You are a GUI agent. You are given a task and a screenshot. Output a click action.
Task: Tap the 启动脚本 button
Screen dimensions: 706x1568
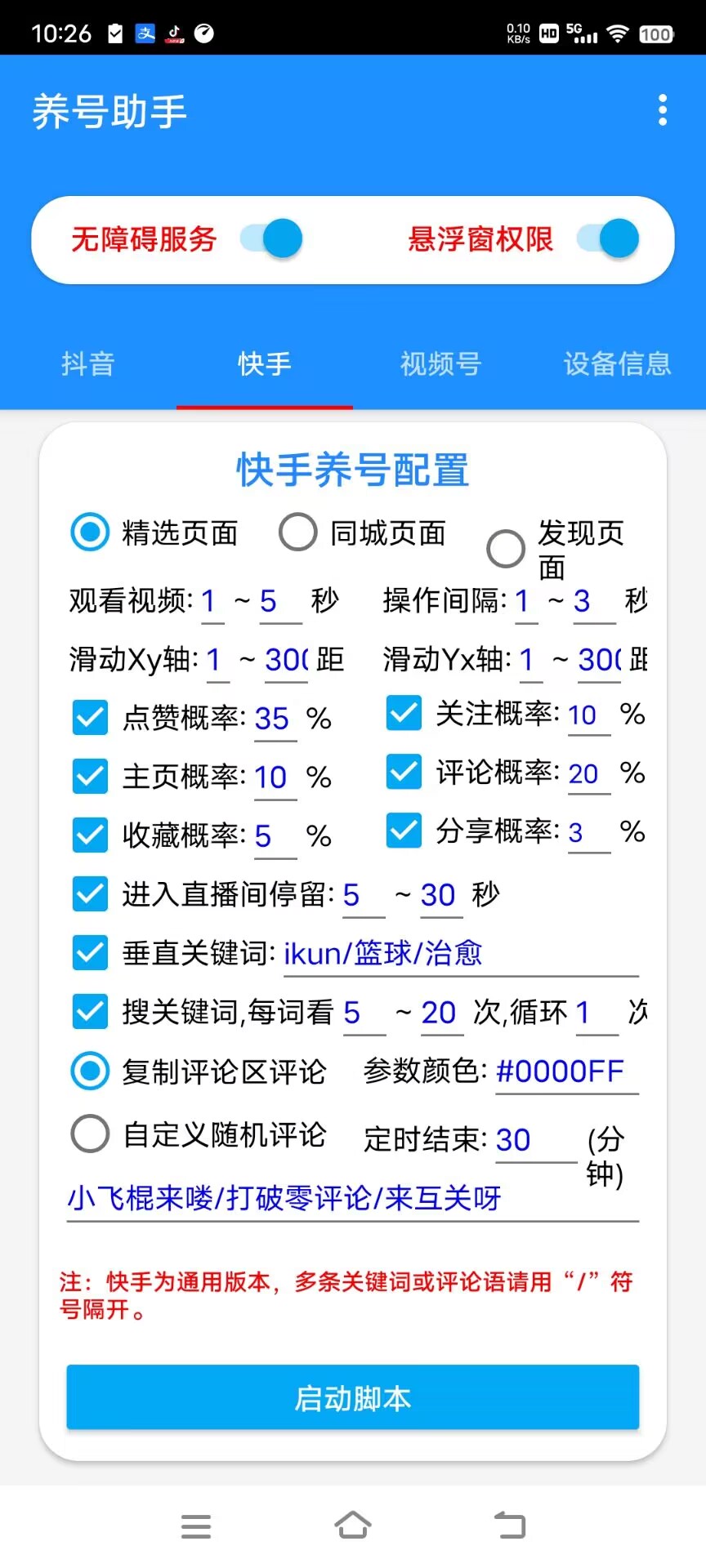[352, 1398]
